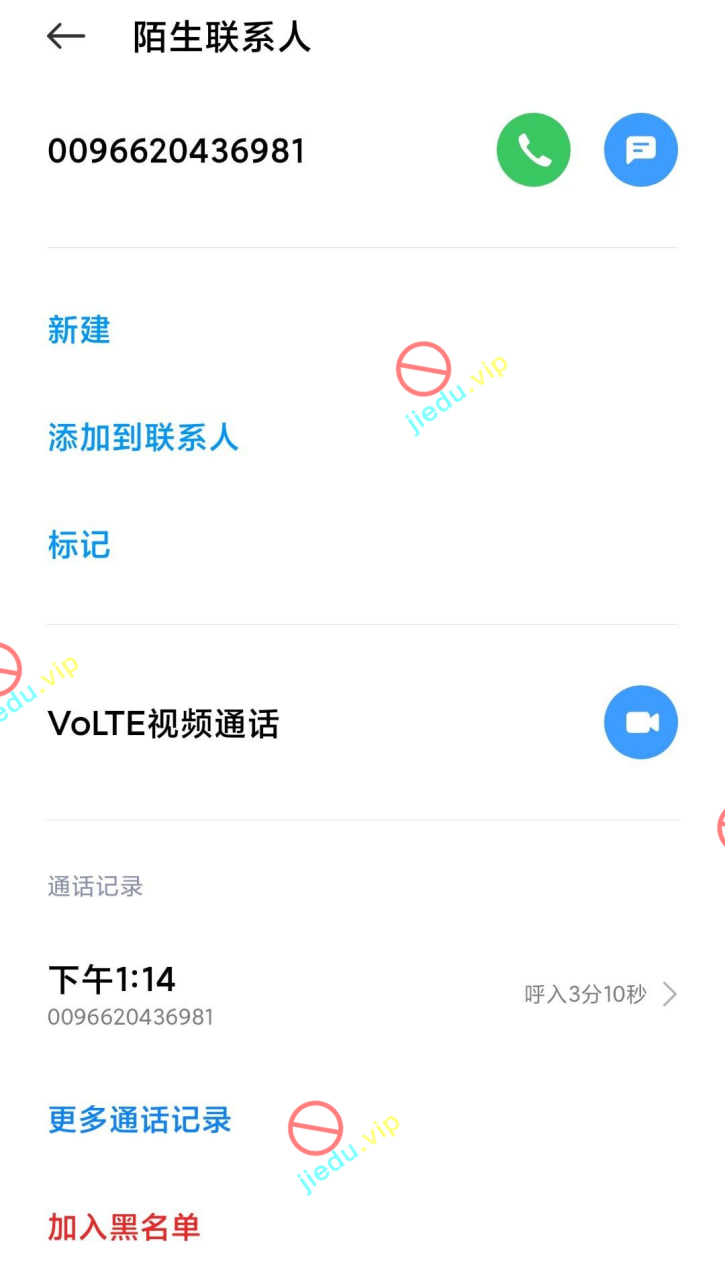Open the 下午1:14 call record

362,995
